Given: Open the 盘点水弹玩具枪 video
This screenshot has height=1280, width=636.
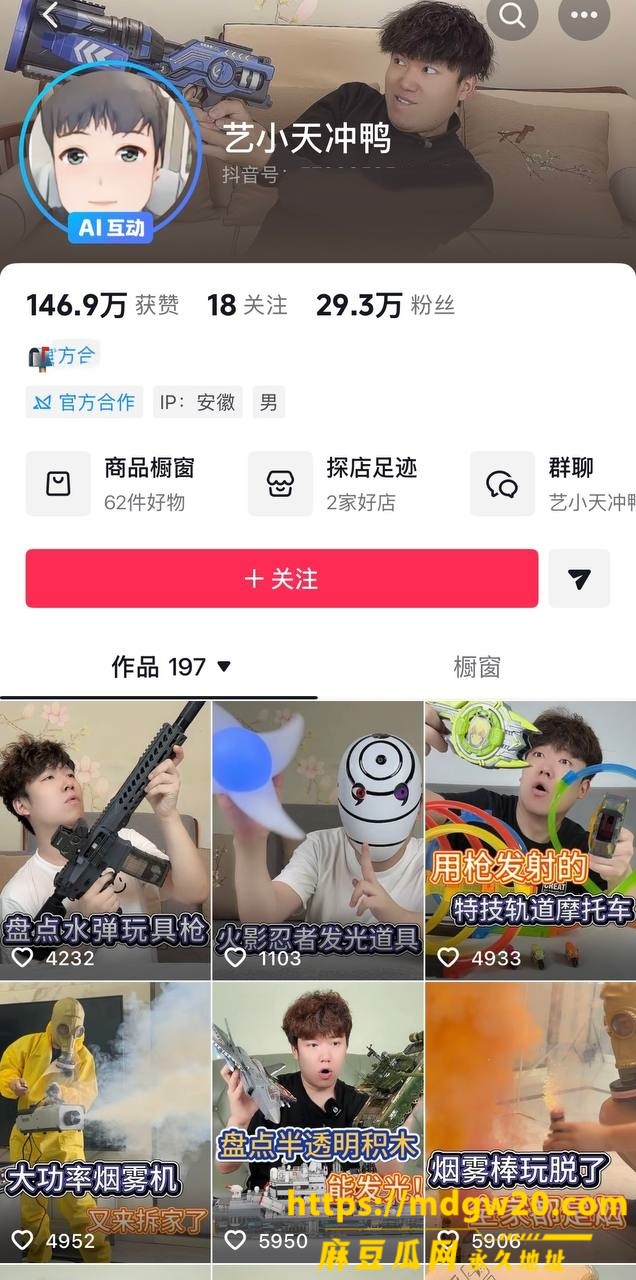Looking at the screenshot, I should (105, 840).
